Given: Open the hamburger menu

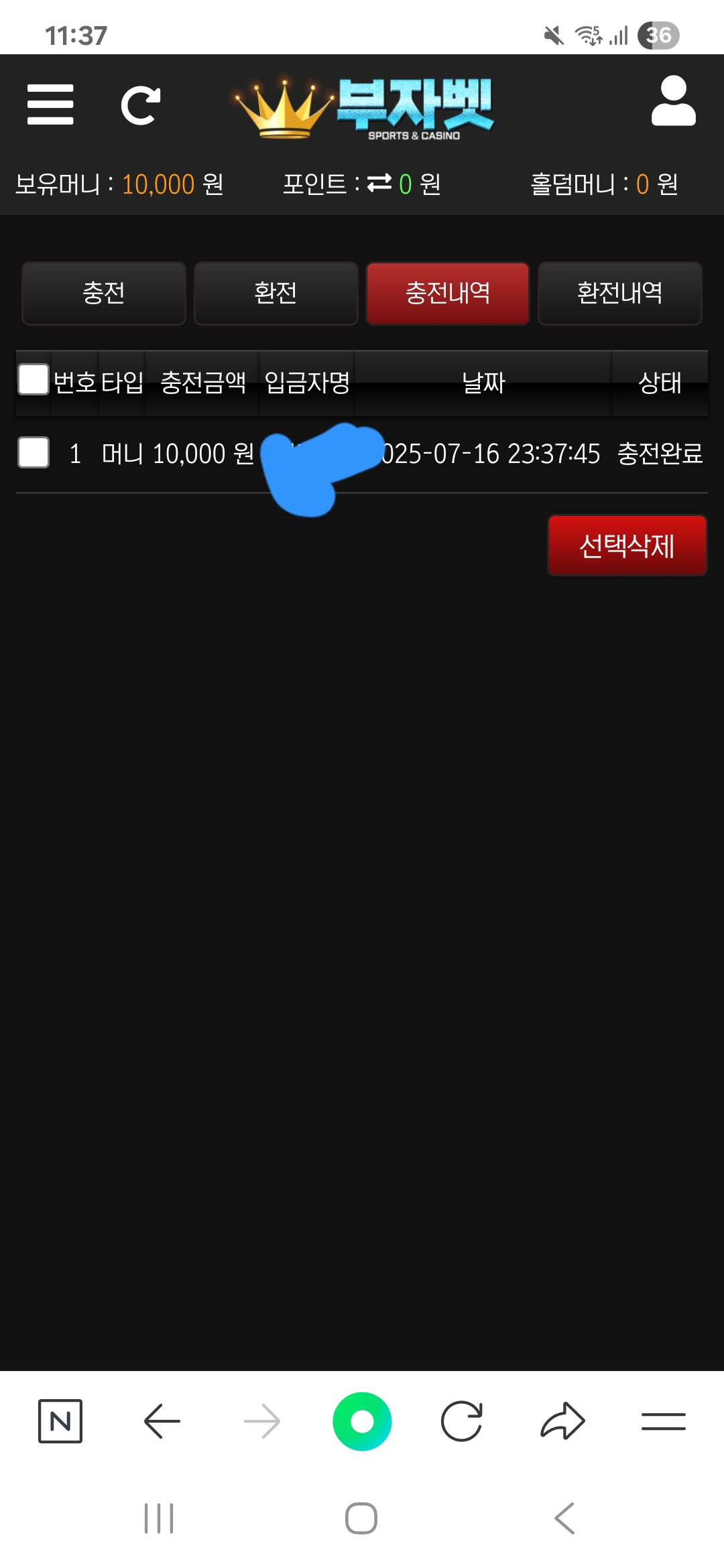Looking at the screenshot, I should 50,105.
